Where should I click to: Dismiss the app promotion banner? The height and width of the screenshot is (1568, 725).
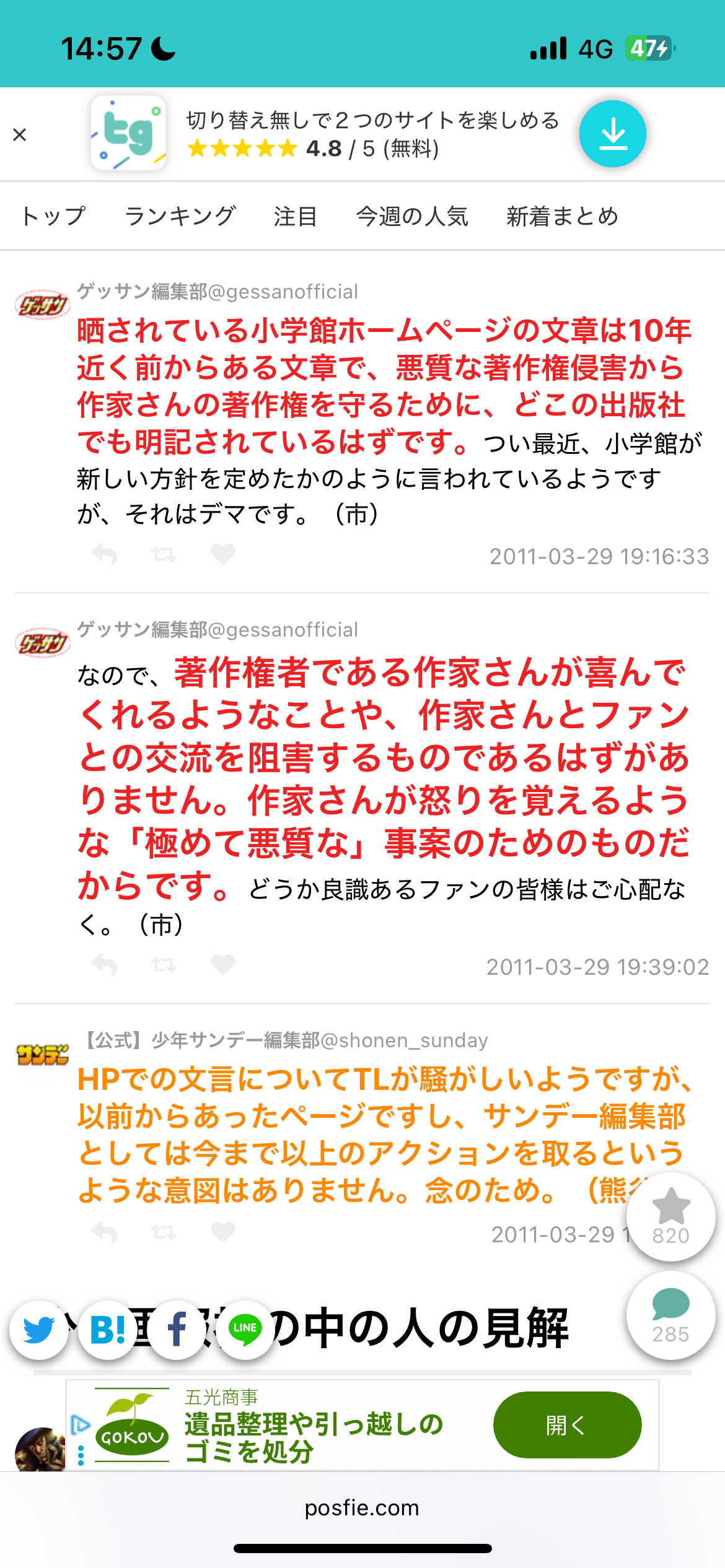point(20,134)
